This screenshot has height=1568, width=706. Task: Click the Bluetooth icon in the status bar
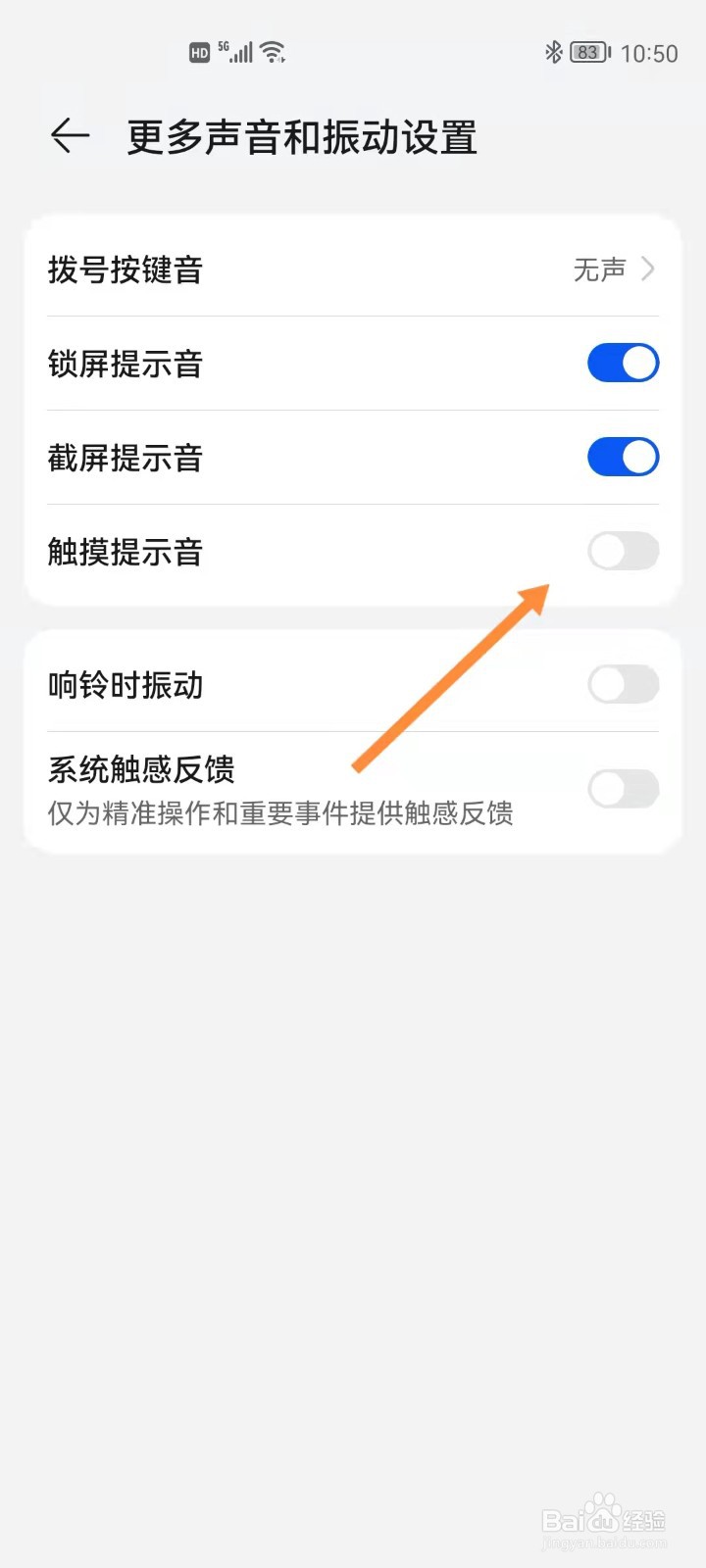554,52
